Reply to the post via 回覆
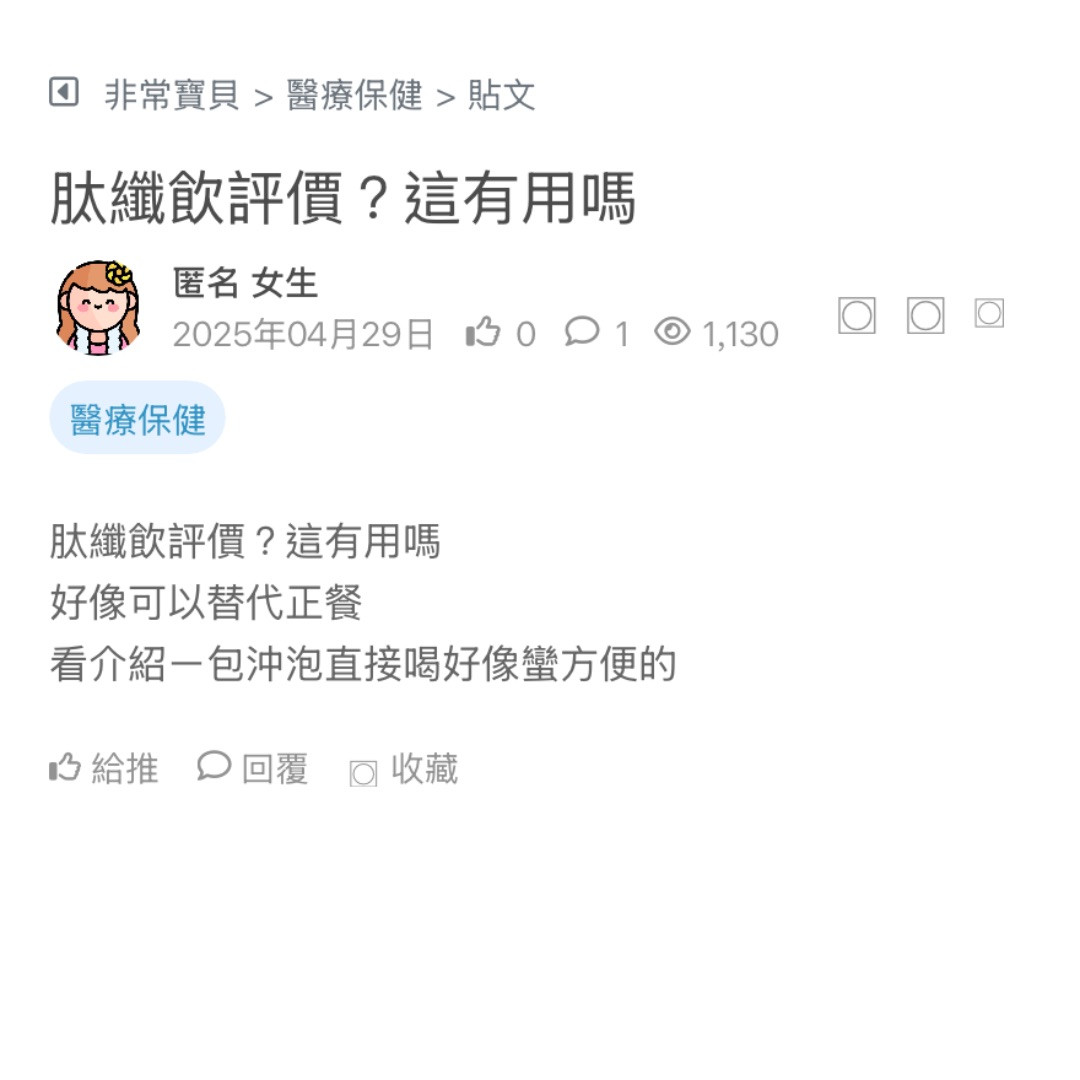 point(253,769)
